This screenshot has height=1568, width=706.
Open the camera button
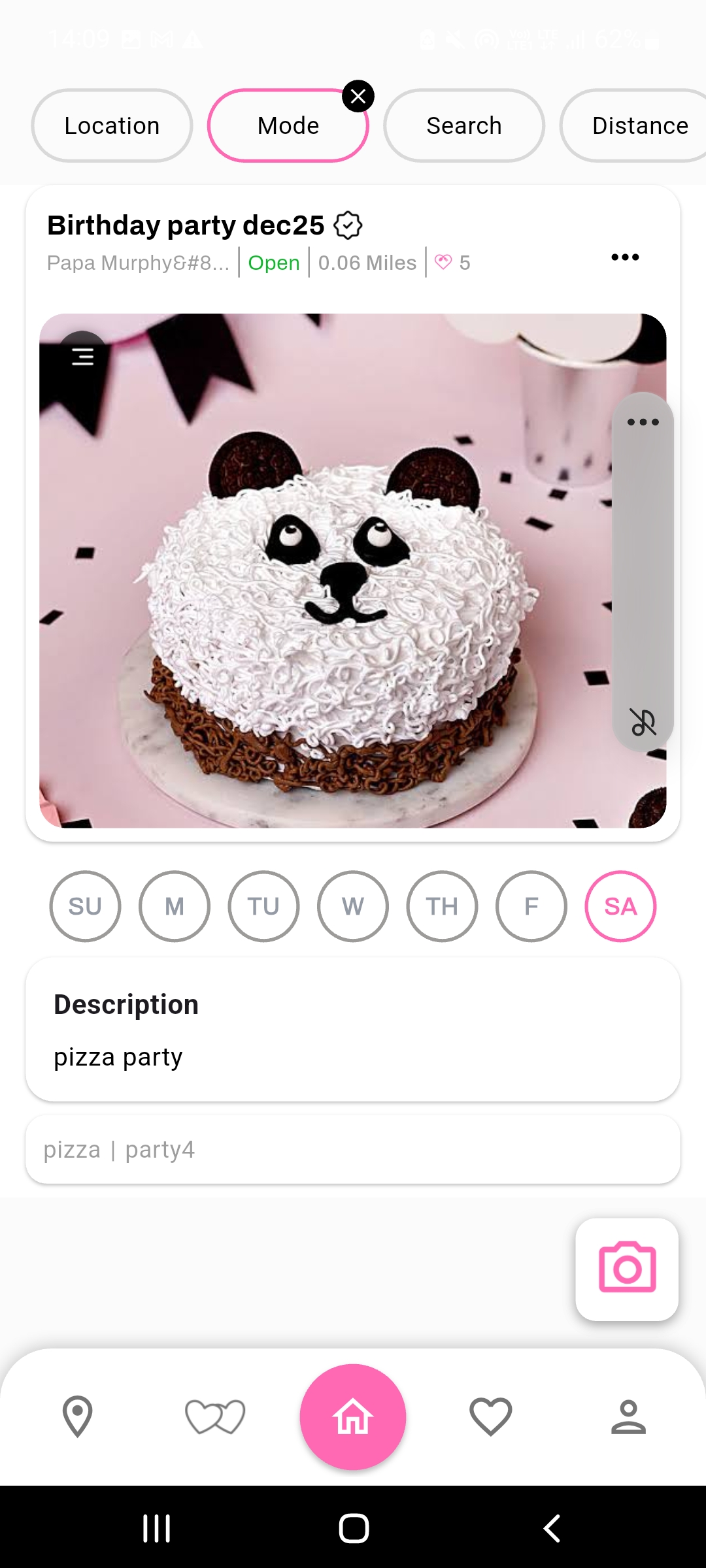(x=627, y=1269)
